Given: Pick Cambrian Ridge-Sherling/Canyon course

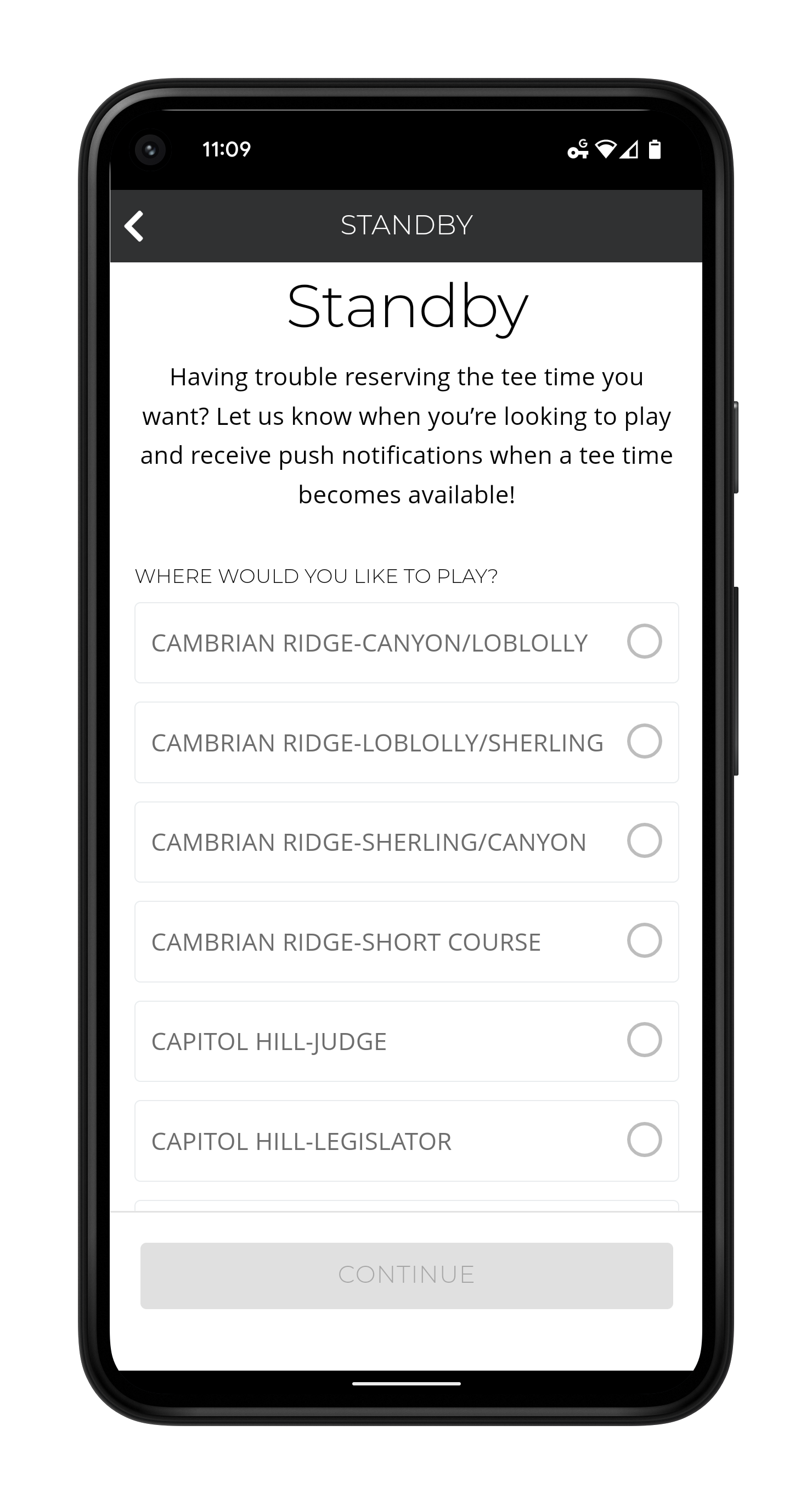Looking at the screenshot, I should pos(407,842).
